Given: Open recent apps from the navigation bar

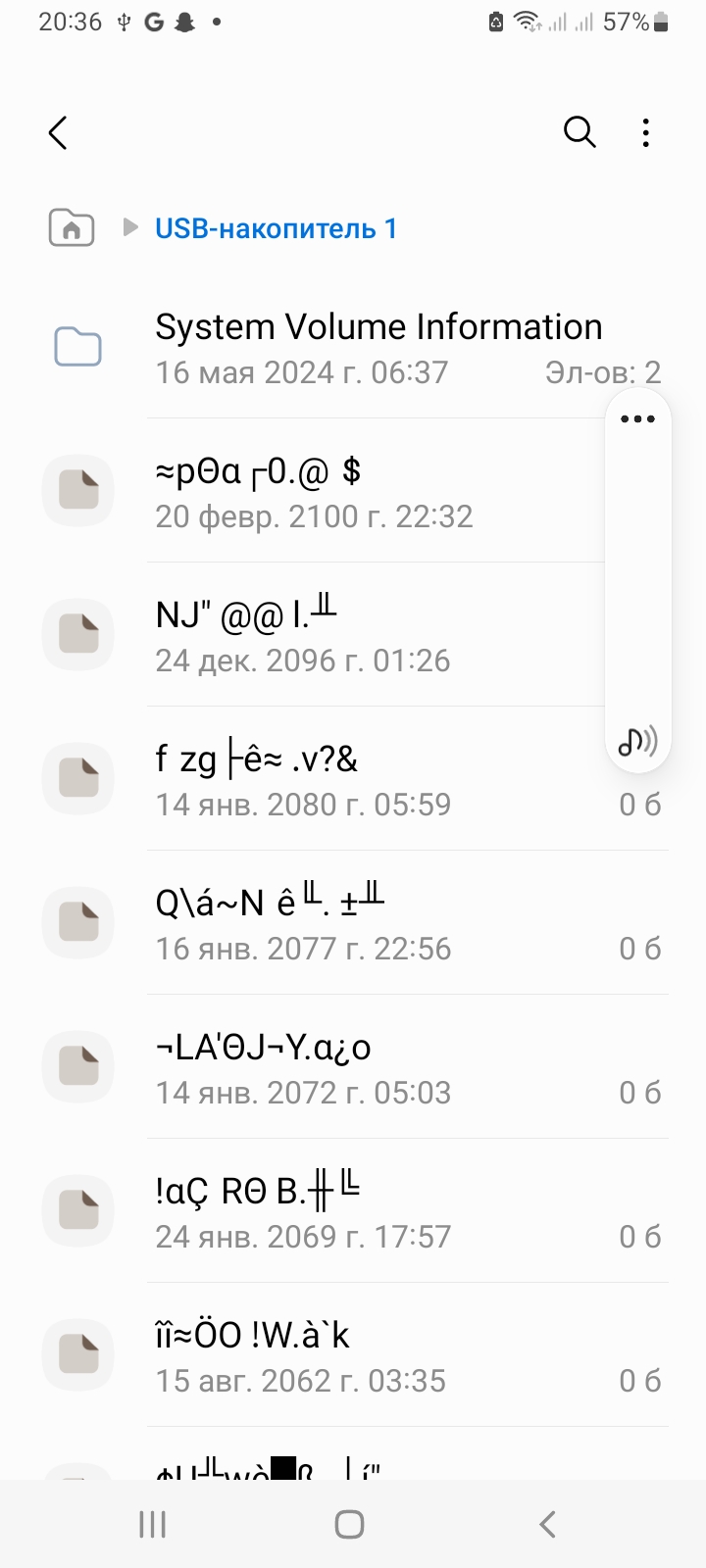Looking at the screenshot, I should point(152,1524).
